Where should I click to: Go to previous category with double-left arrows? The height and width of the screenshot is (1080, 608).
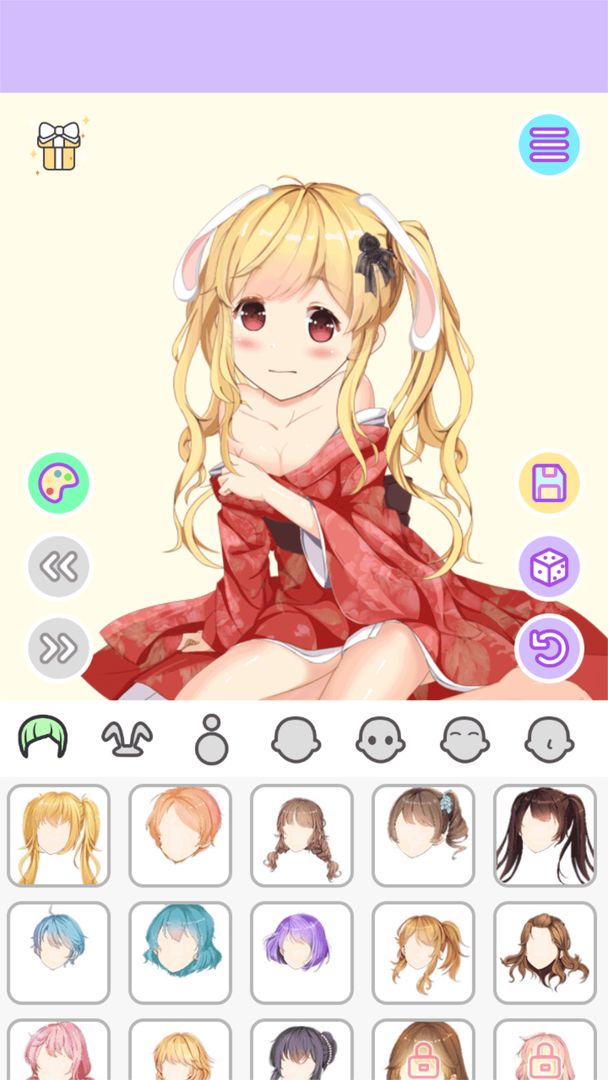click(59, 567)
